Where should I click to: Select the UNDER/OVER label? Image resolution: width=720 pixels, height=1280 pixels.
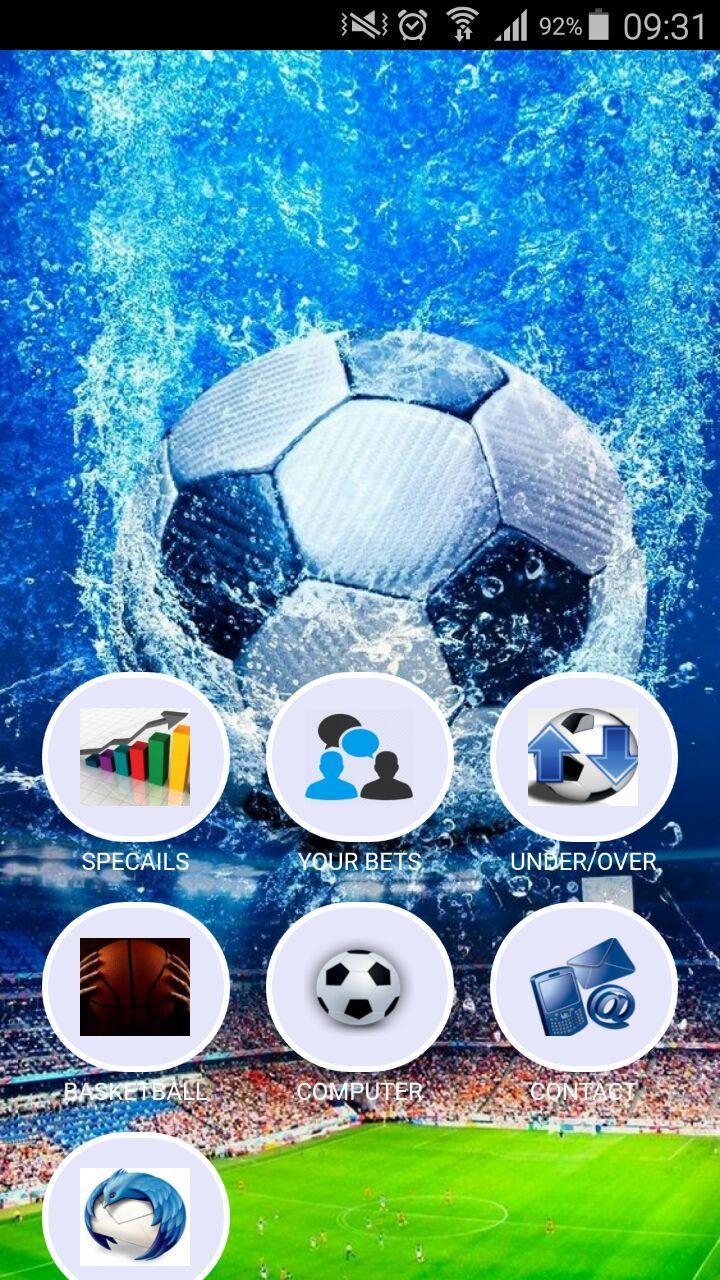point(584,860)
